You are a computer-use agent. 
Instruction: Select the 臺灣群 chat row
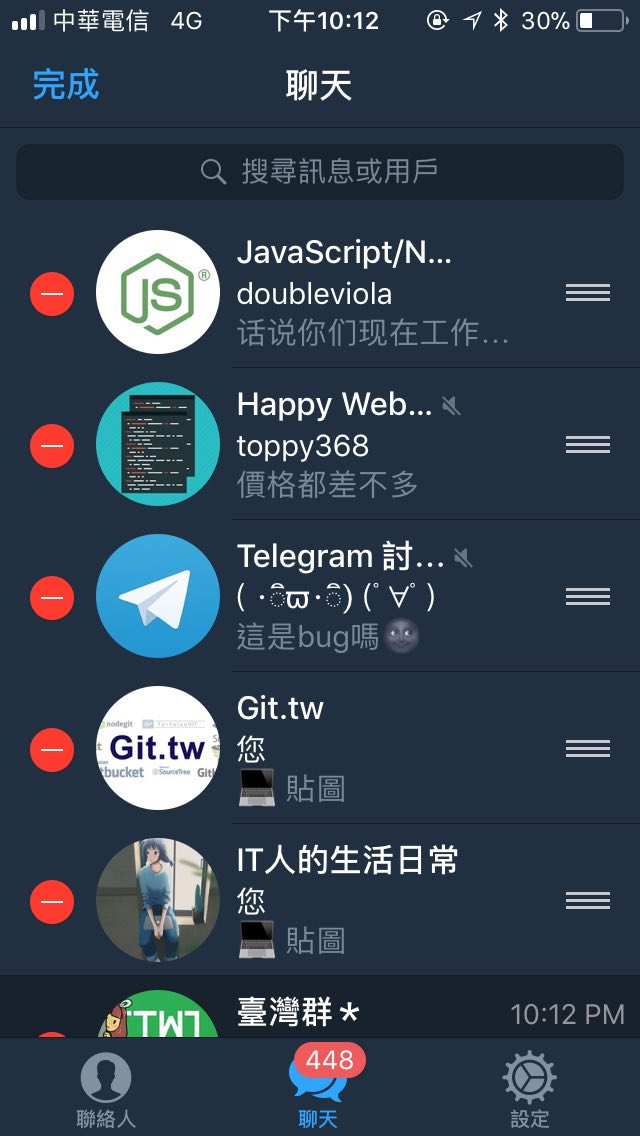pyautogui.click(x=380, y=1012)
